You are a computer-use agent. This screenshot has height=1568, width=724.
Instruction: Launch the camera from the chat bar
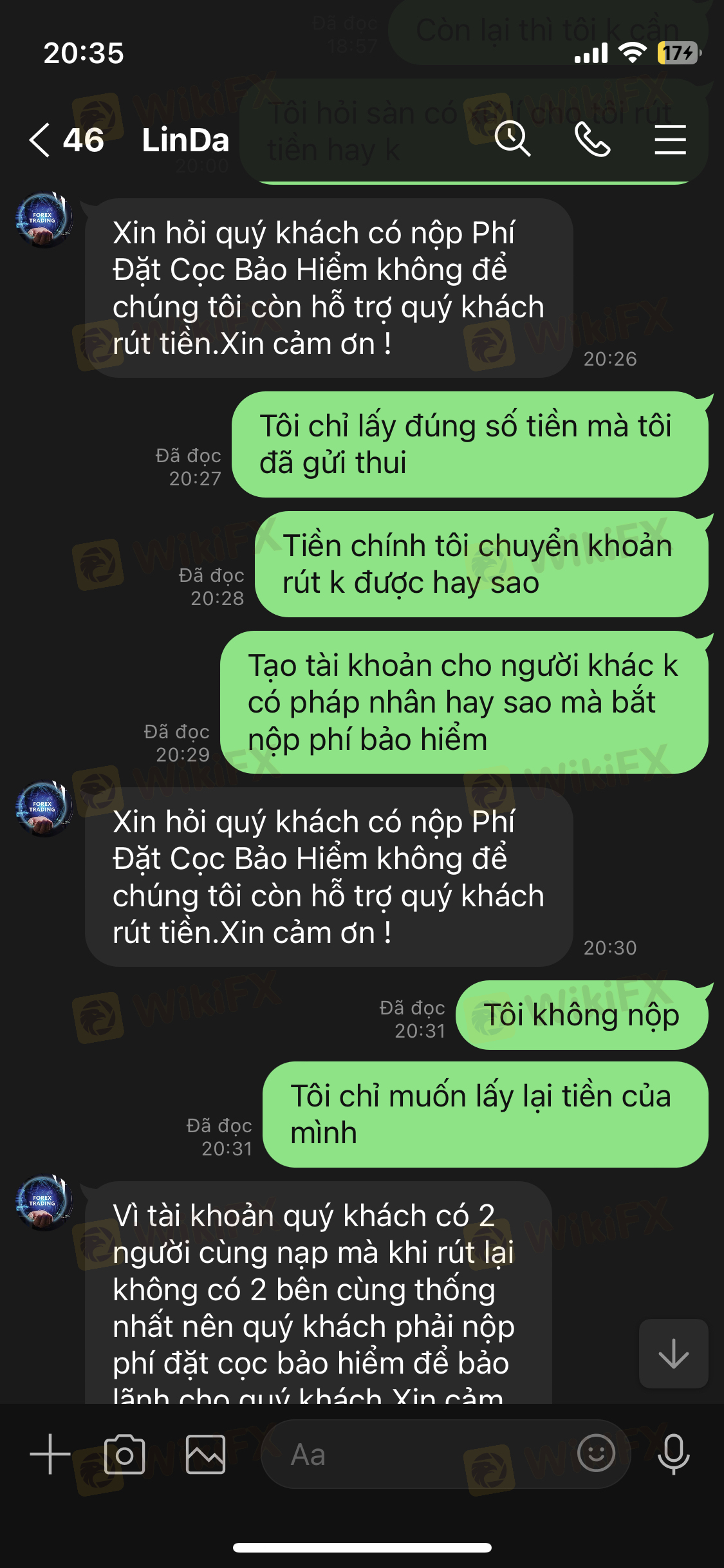(x=124, y=1454)
